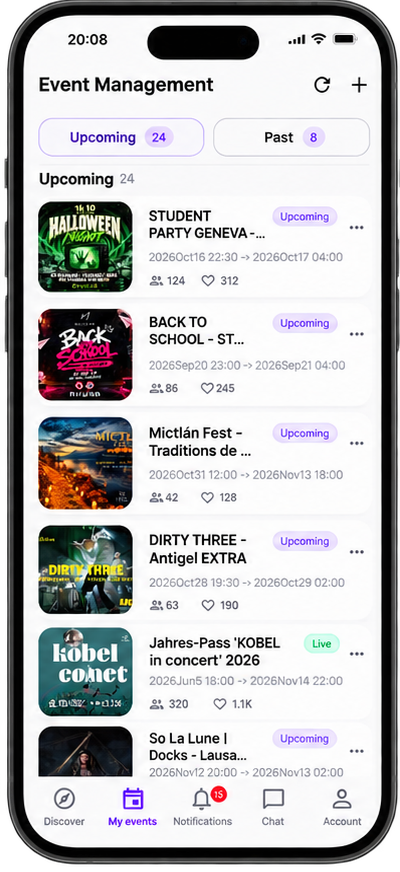Open the three-dot menu for Mictlán Fest
Image resolution: width=400 pixels, height=872 pixels.
pyautogui.click(x=357, y=443)
